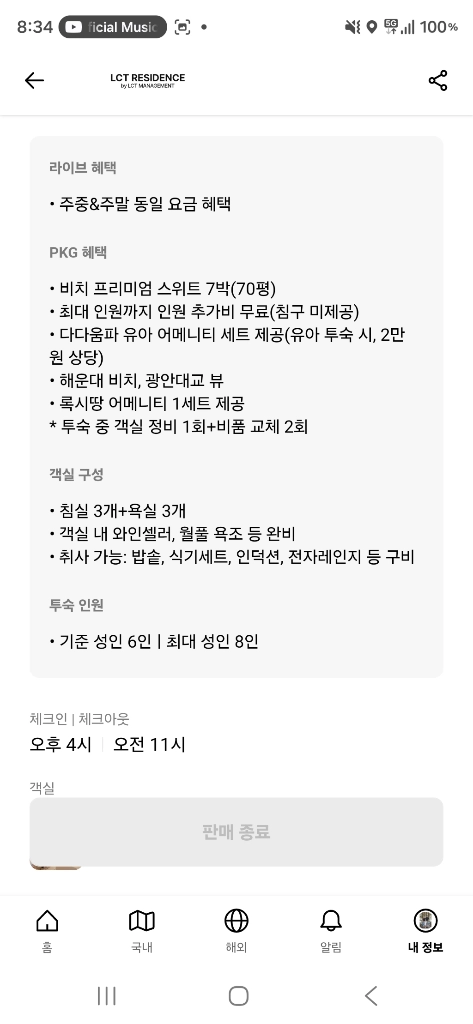Screen dimensions: 473x1024
Task: Tap the system back button
Action: pyautogui.click(x=370, y=996)
